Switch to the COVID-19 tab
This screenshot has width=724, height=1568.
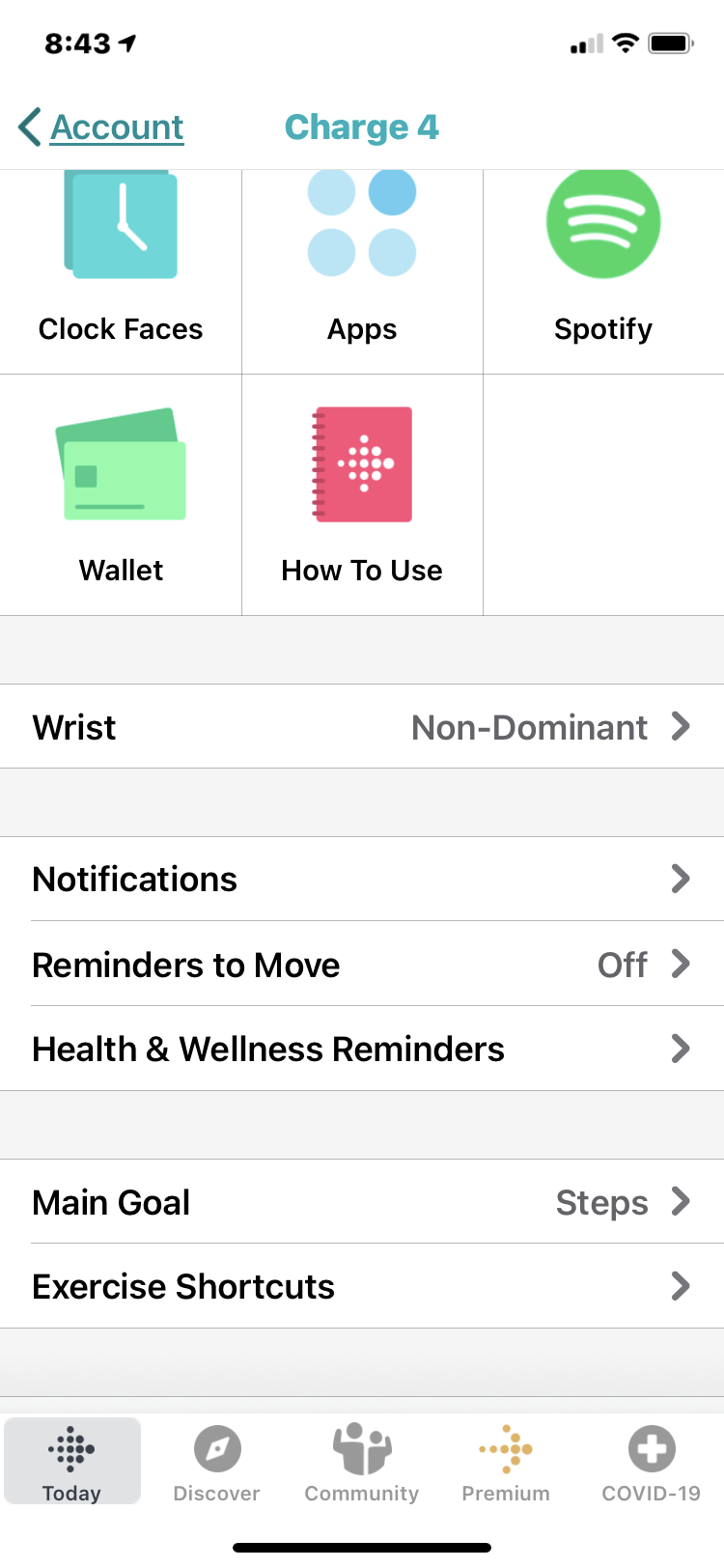pyautogui.click(x=652, y=1462)
